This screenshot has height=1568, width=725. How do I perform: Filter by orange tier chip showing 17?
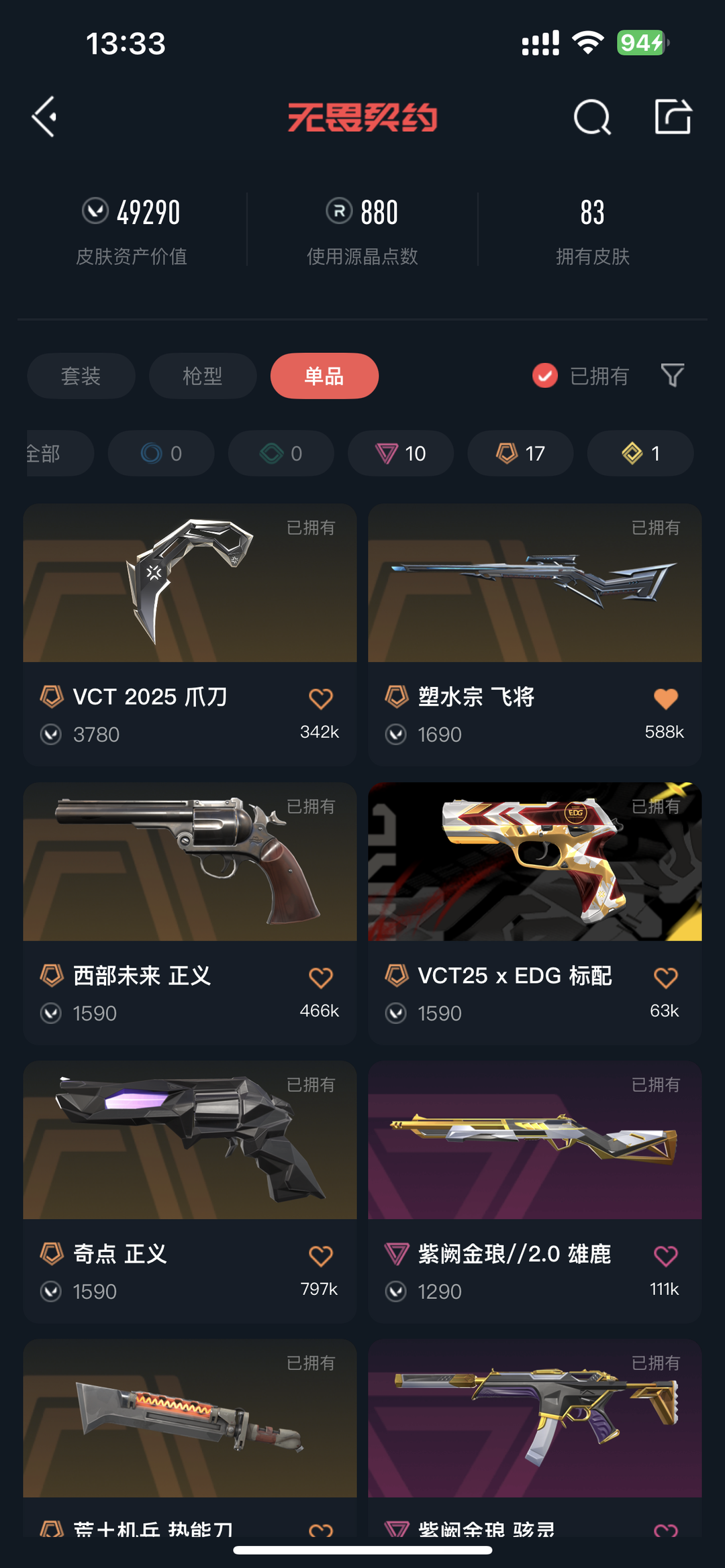520,454
